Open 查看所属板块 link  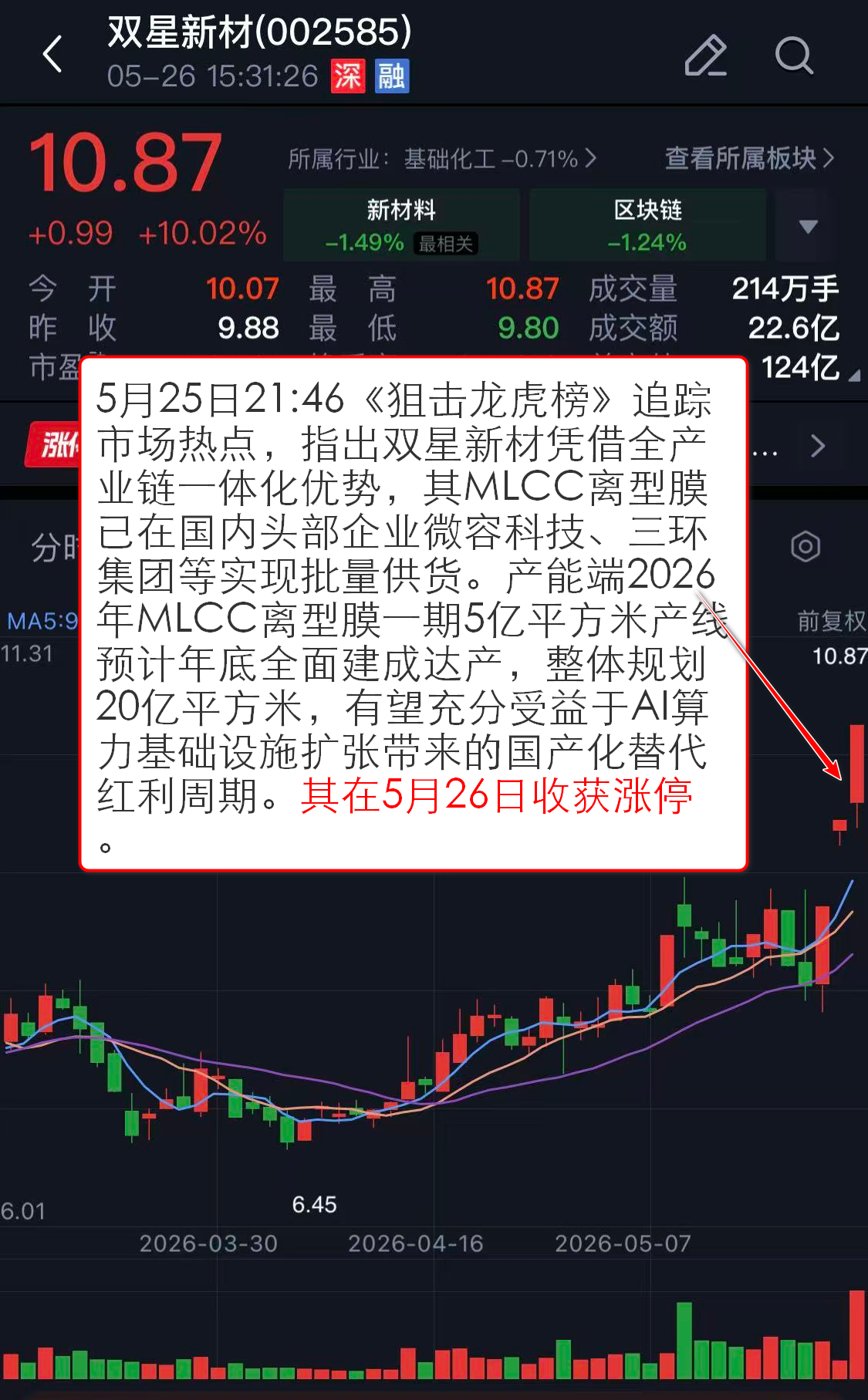coord(749,158)
